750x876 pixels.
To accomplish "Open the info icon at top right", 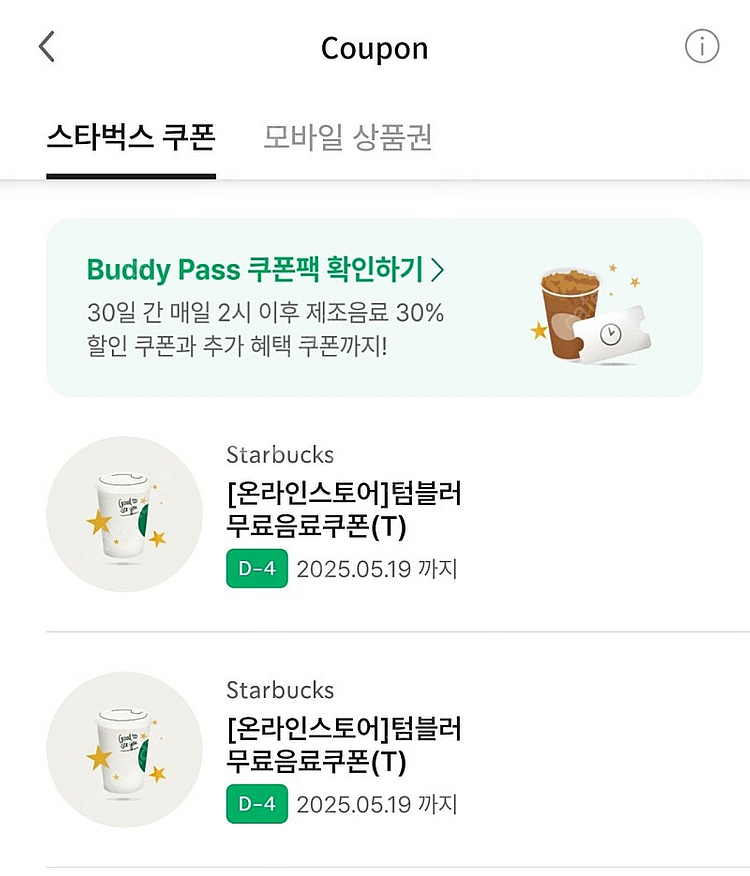I will coord(703,46).
